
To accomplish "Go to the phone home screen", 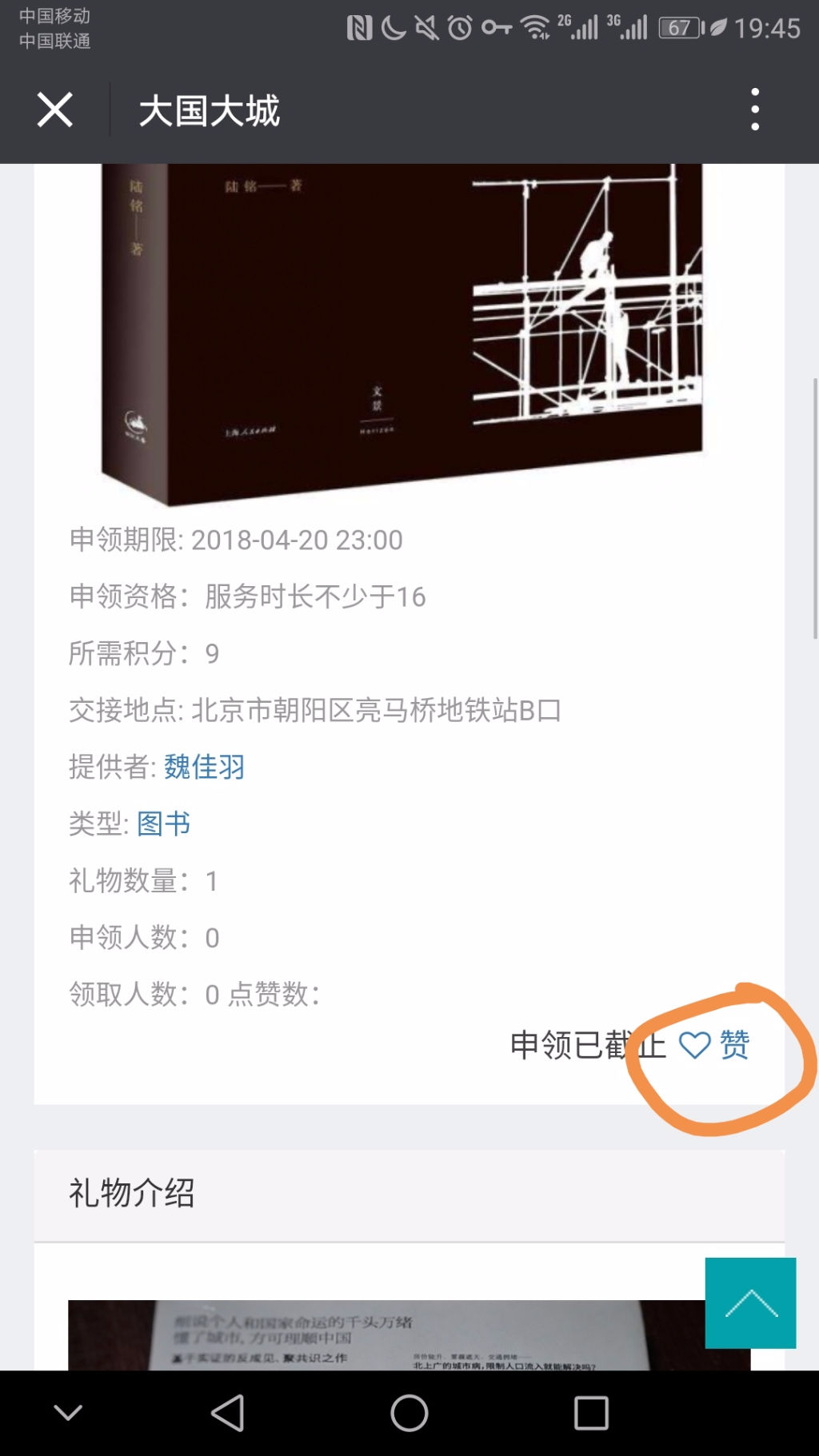I will (x=409, y=1413).
